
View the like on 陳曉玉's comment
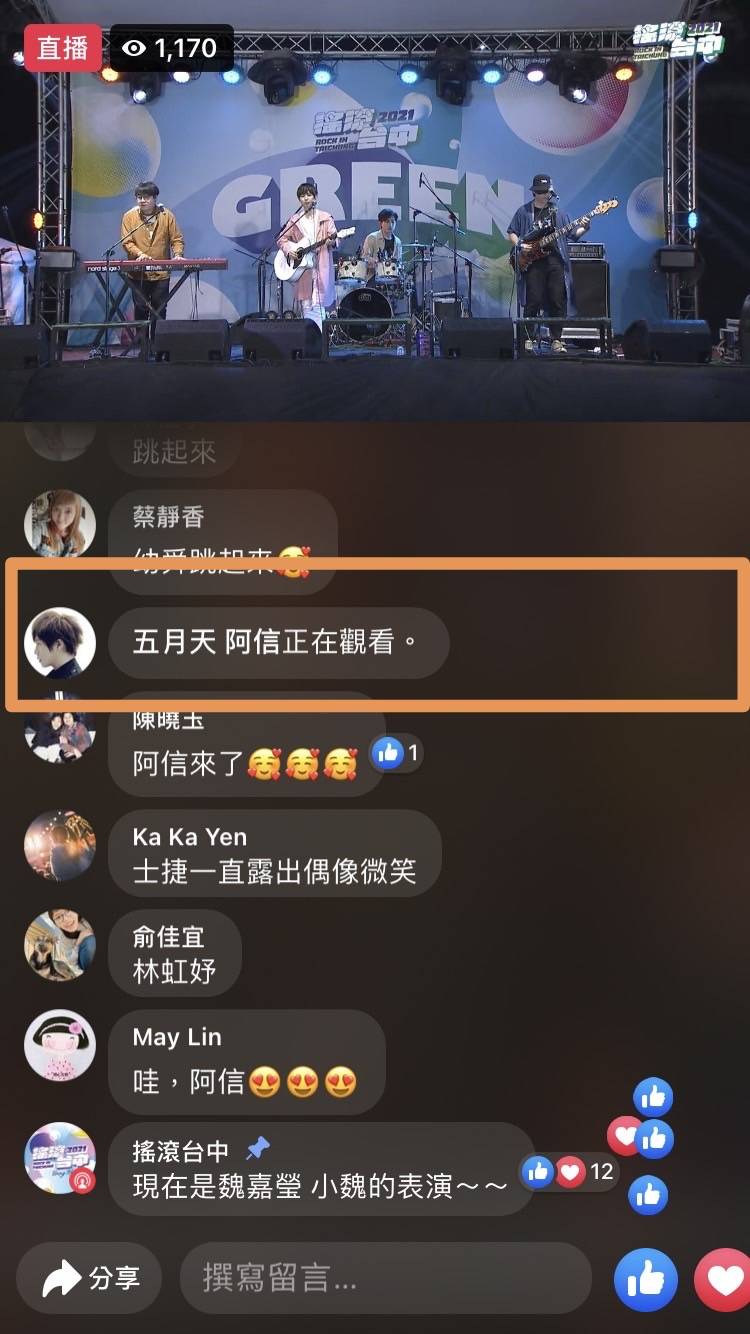click(396, 753)
